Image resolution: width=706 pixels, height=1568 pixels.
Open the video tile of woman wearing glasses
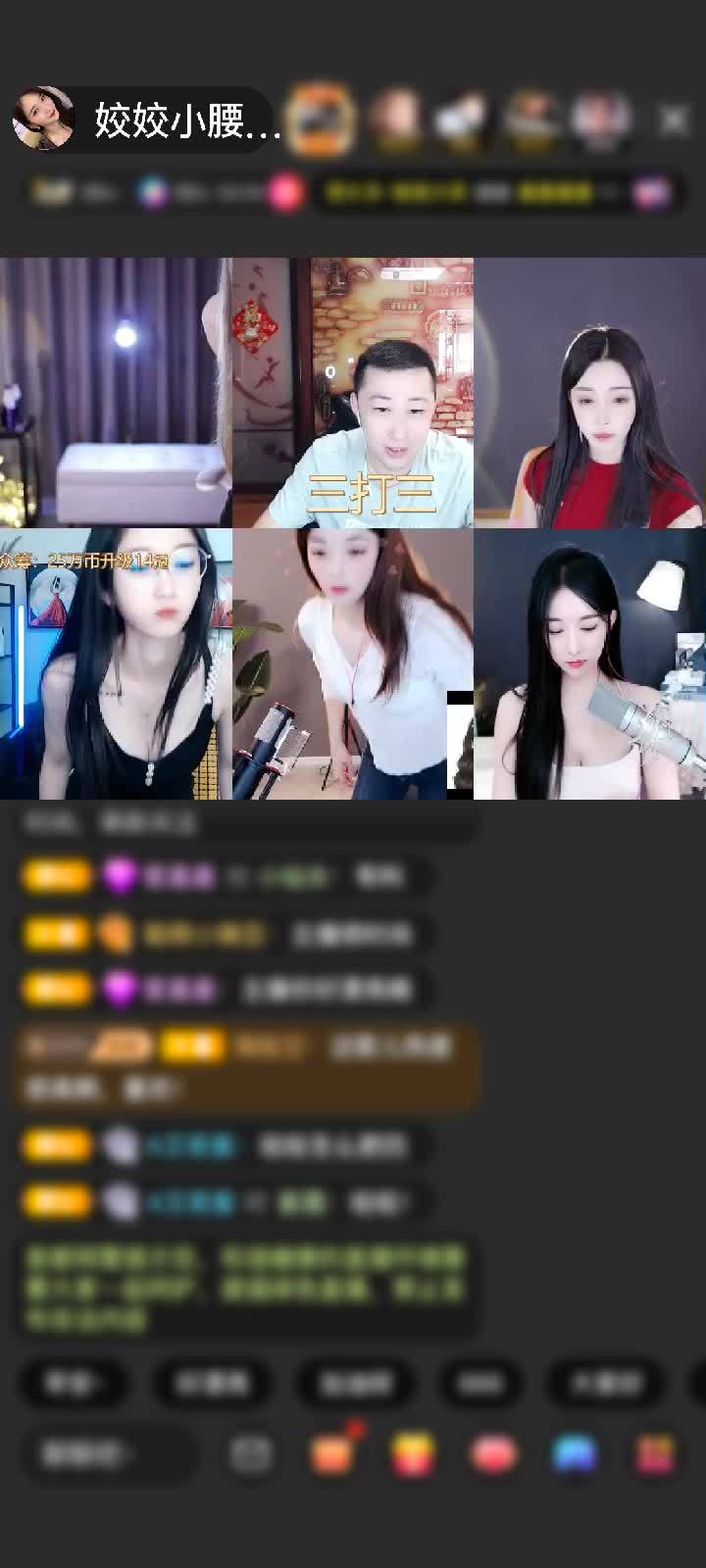click(x=116, y=663)
